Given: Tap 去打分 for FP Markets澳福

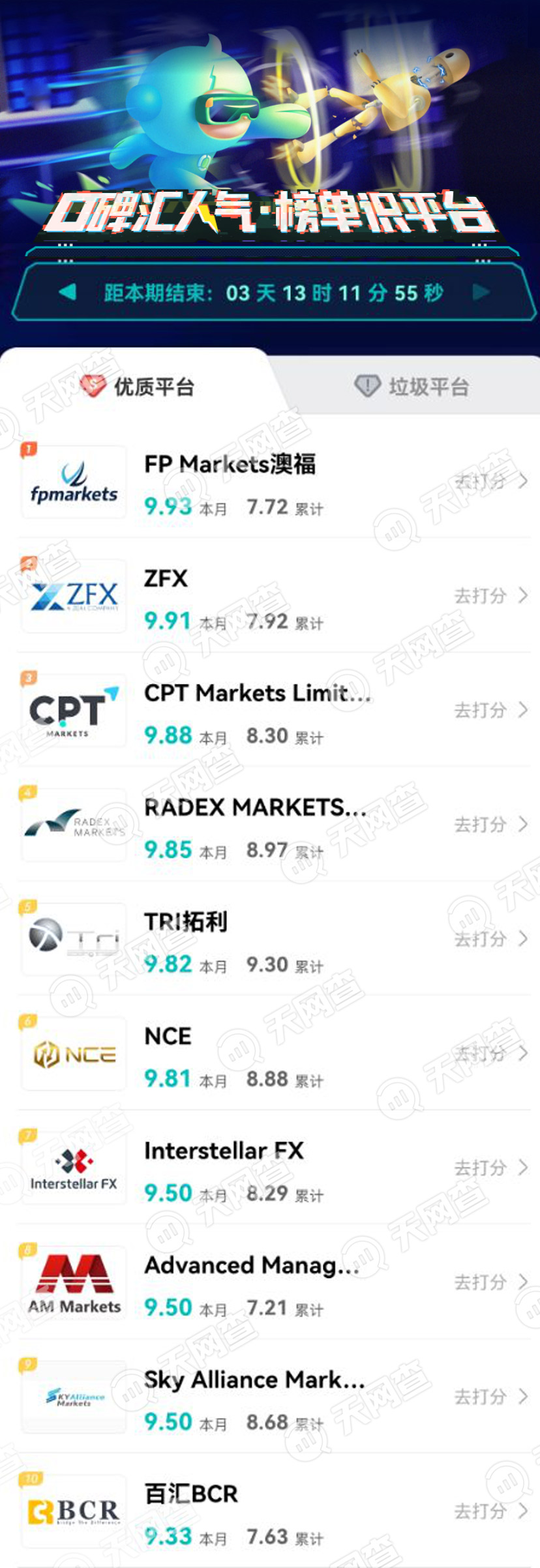Looking at the screenshot, I should coord(490,482).
